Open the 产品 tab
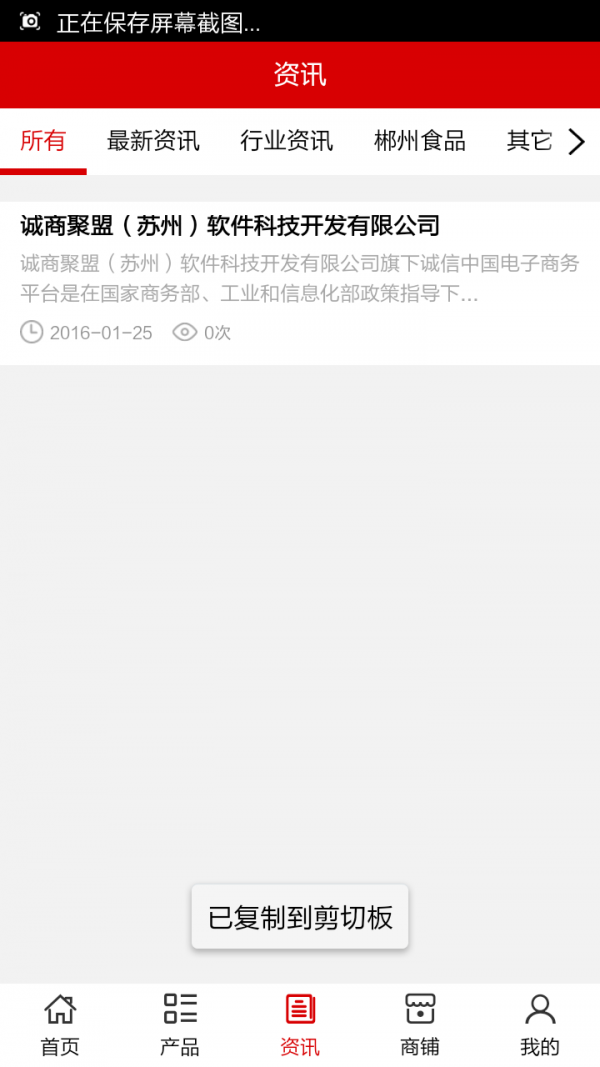The image size is (600, 1067). coord(180,1025)
